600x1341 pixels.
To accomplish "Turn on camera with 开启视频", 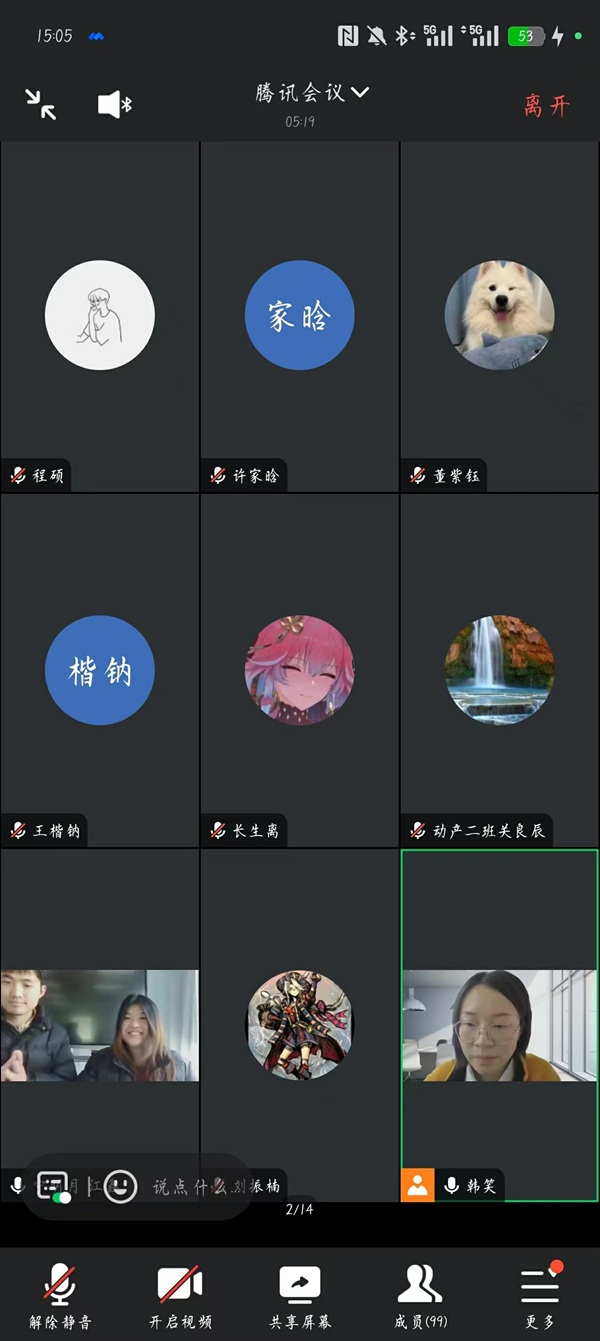I will [180, 1294].
